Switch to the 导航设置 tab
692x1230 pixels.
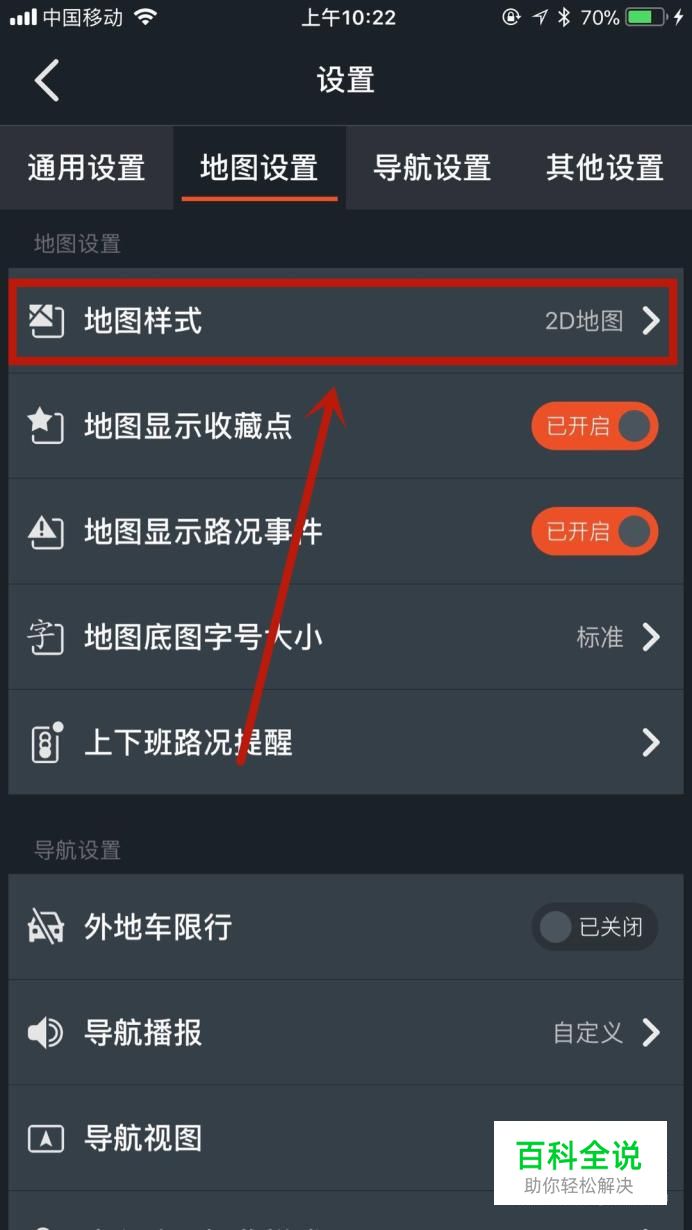click(x=432, y=167)
